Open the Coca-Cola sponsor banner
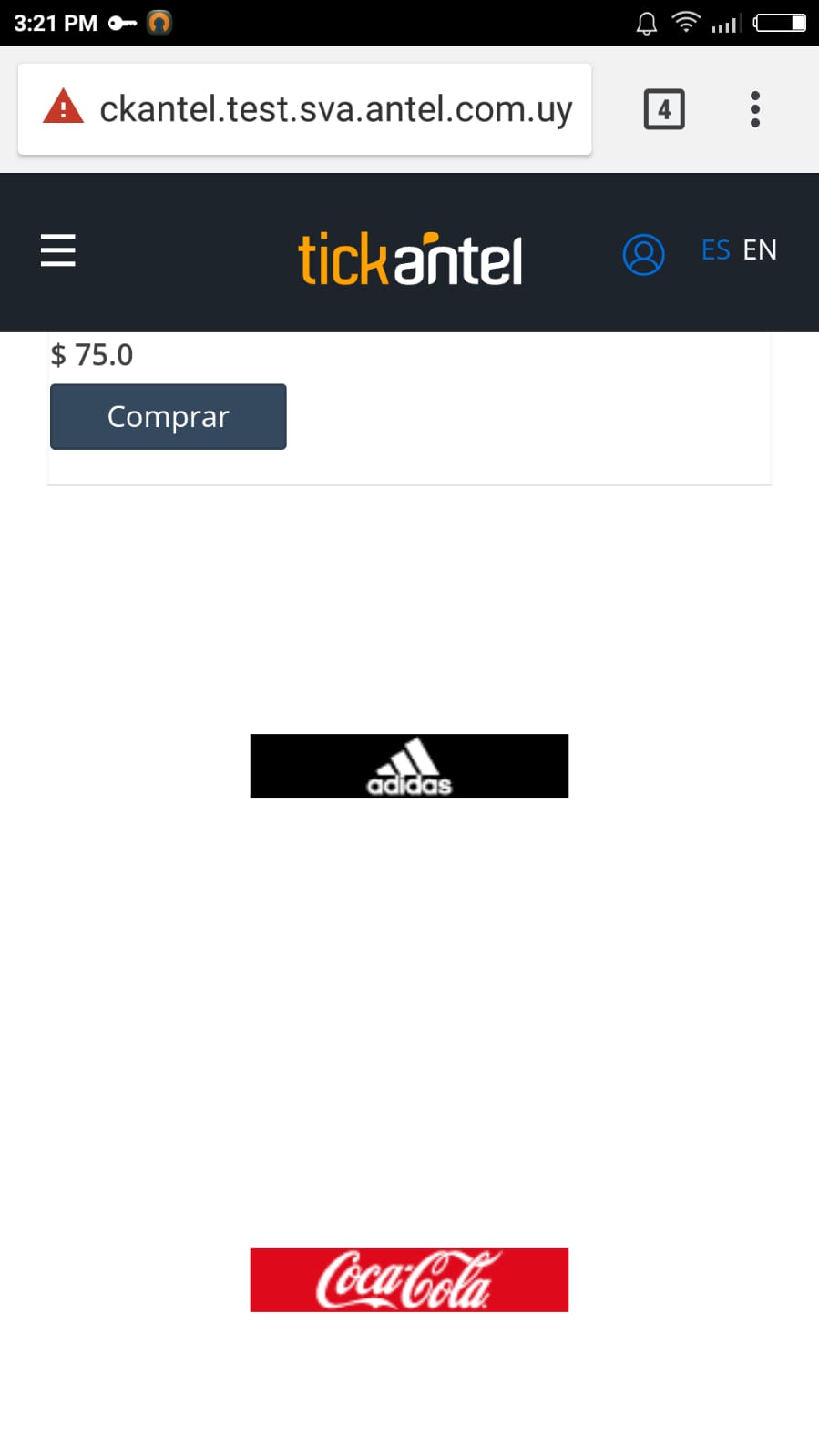Viewport: 819px width, 1456px height. click(x=409, y=1279)
